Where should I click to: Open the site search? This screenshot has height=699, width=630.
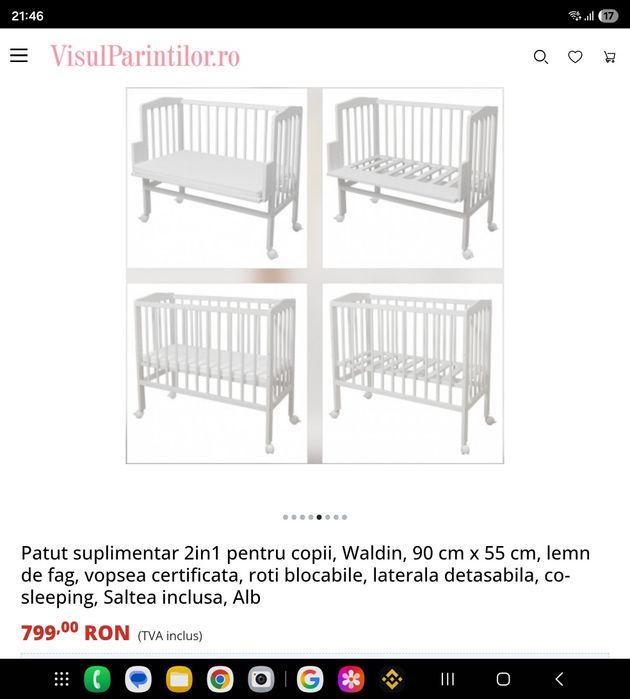(540, 57)
